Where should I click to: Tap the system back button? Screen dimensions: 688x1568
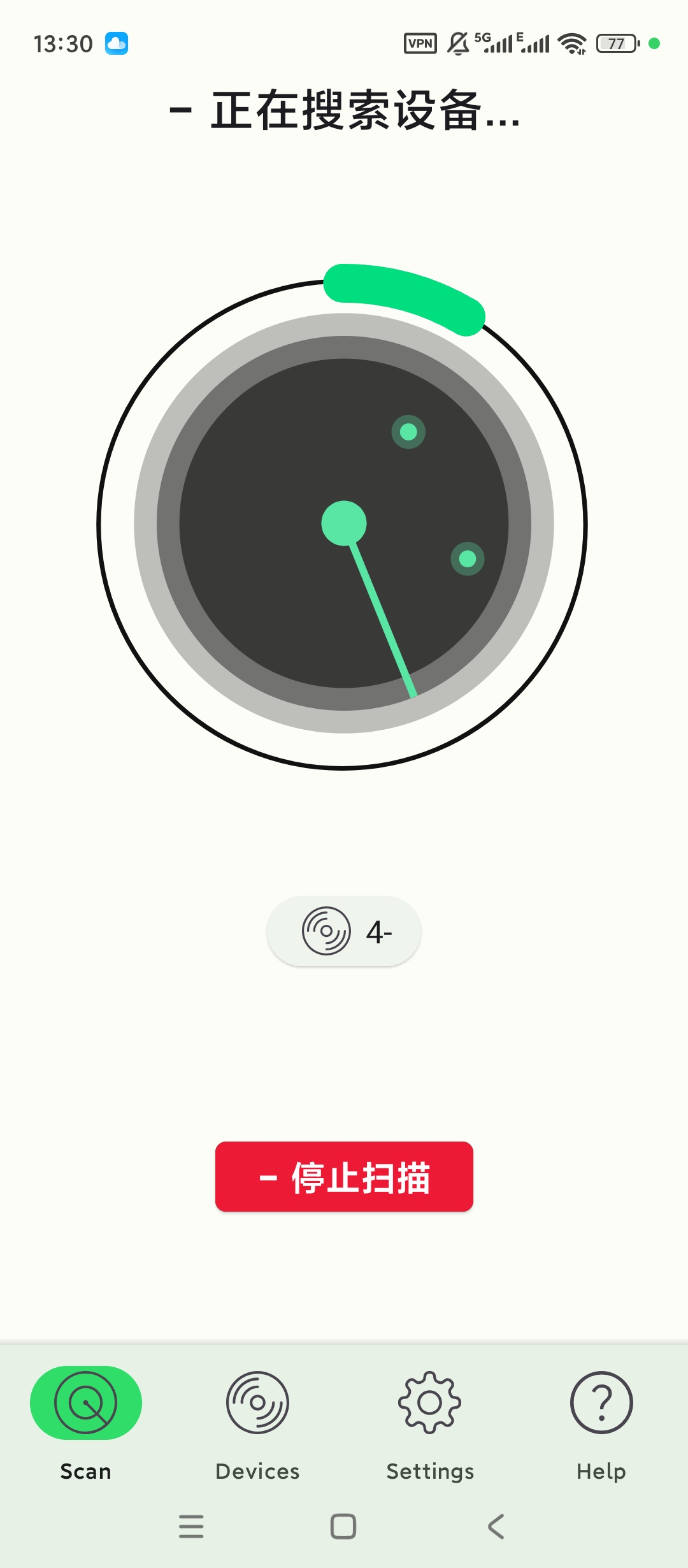496,1527
